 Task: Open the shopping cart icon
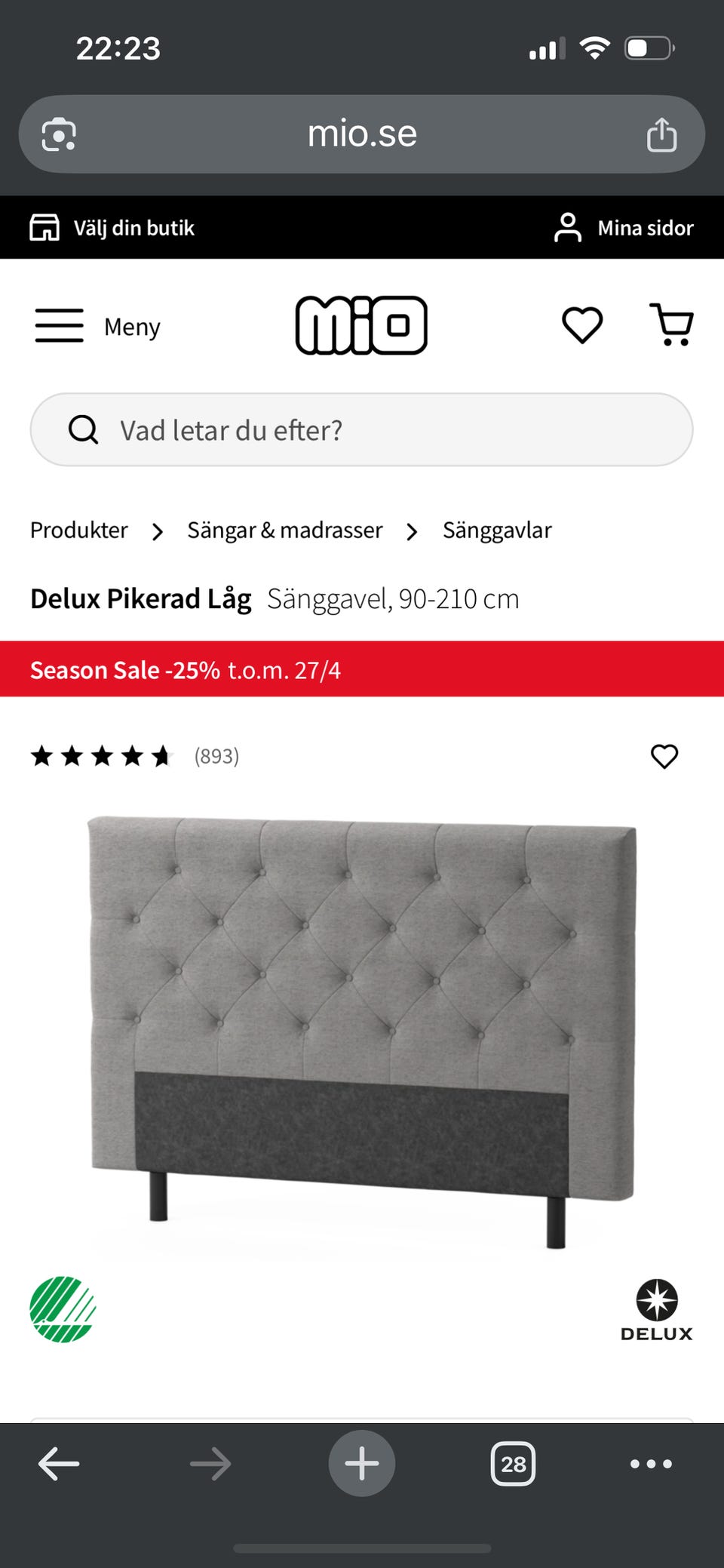click(x=670, y=324)
